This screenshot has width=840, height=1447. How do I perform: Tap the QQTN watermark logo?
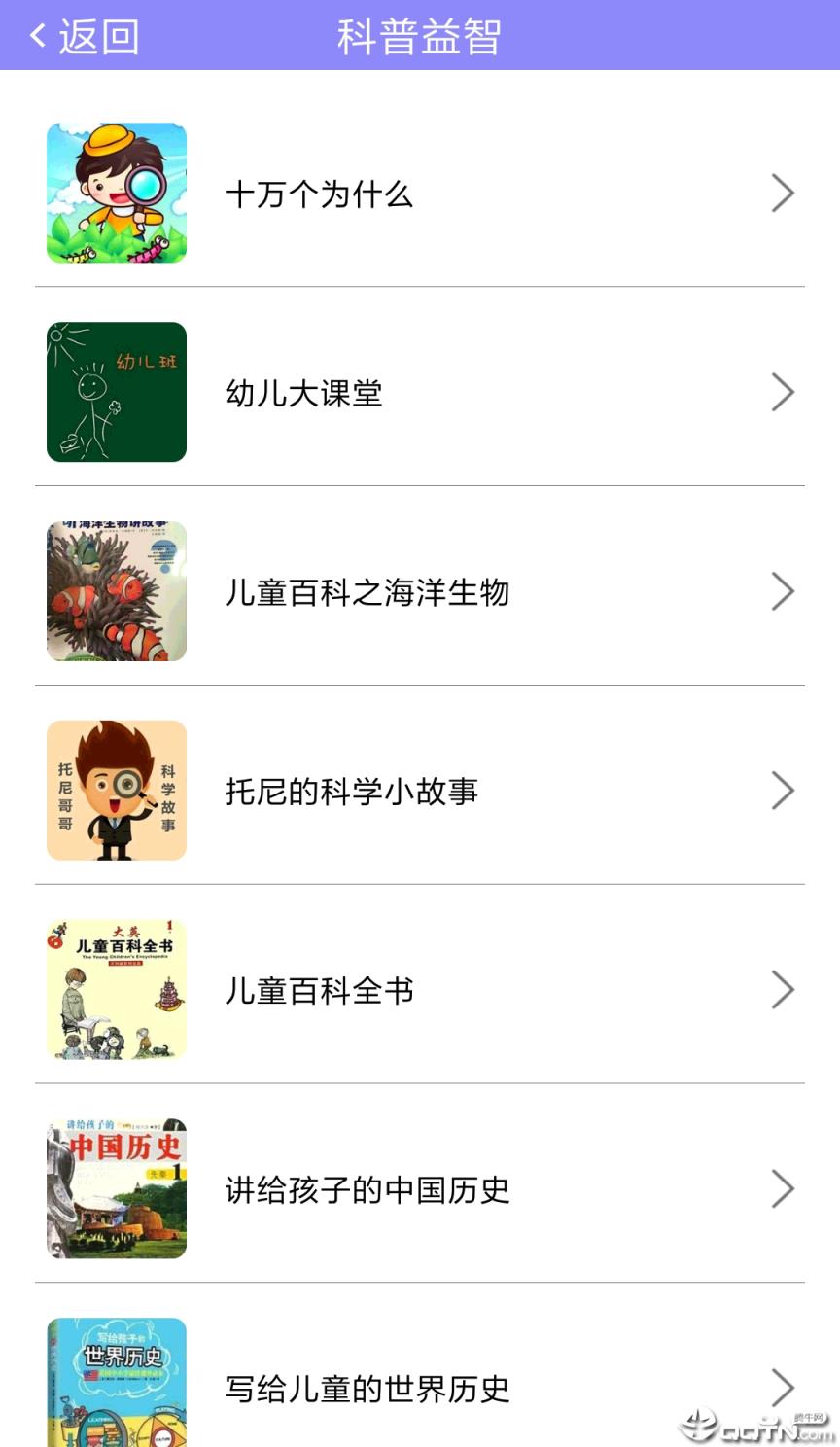pyautogui.click(x=749, y=1420)
